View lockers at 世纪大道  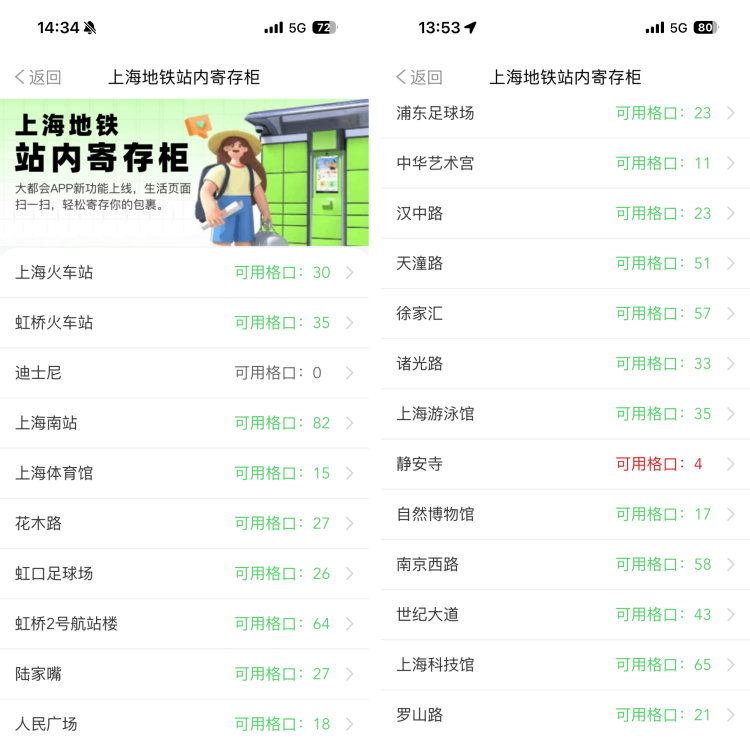tap(565, 614)
